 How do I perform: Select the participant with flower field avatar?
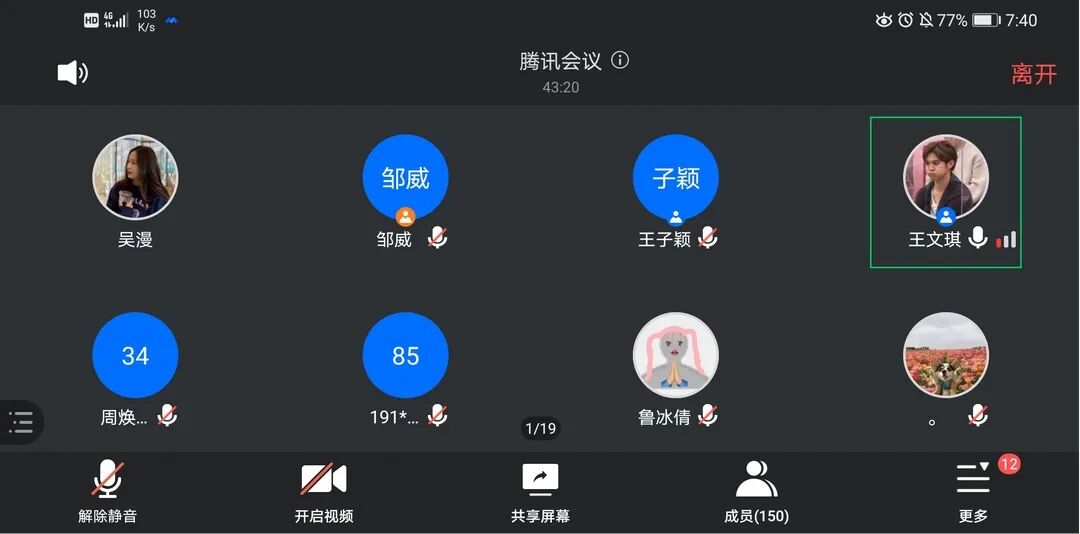pos(945,356)
